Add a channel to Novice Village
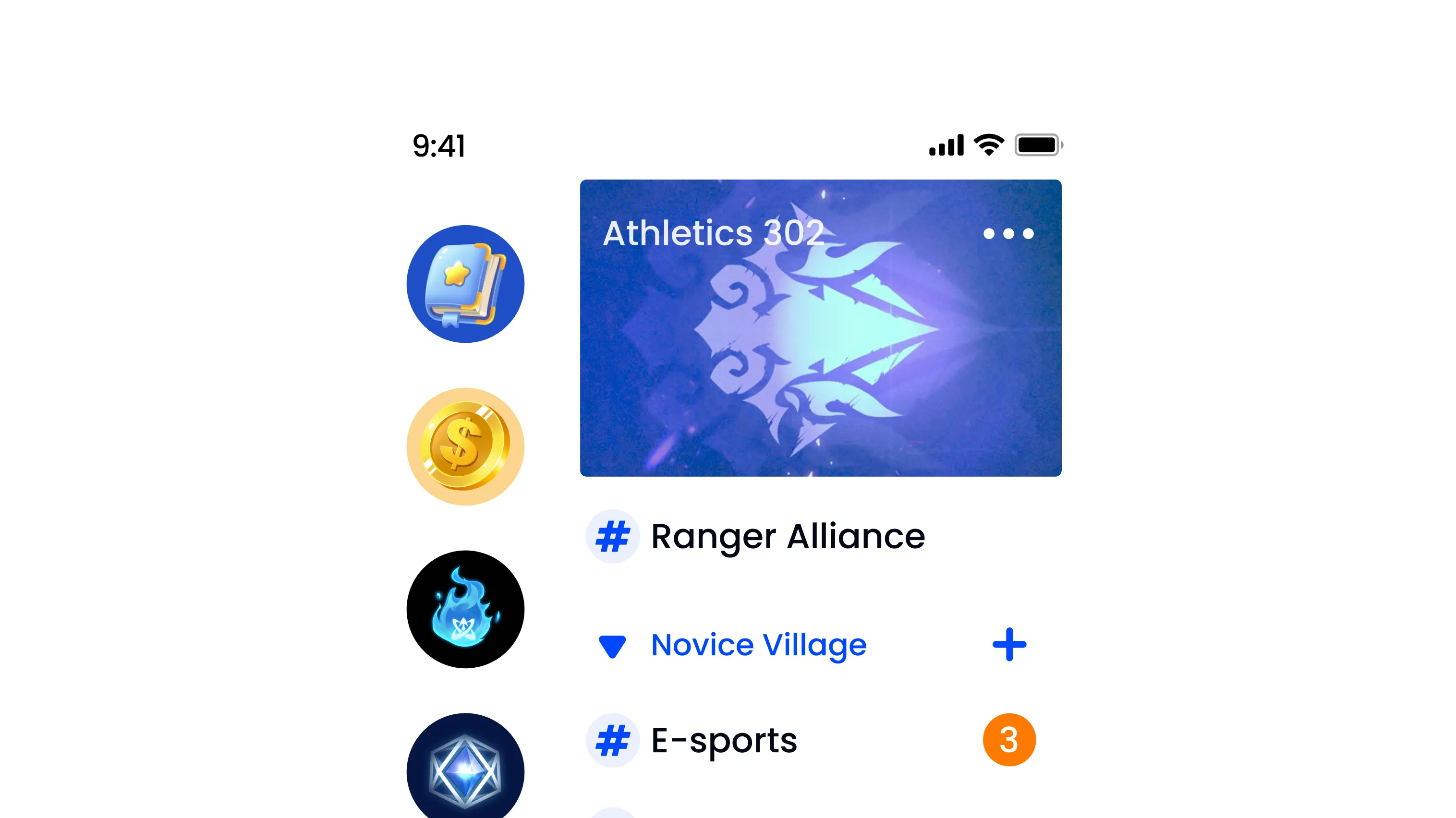The width and height of the screenshot is (1456, 818). coord(1009,644)
